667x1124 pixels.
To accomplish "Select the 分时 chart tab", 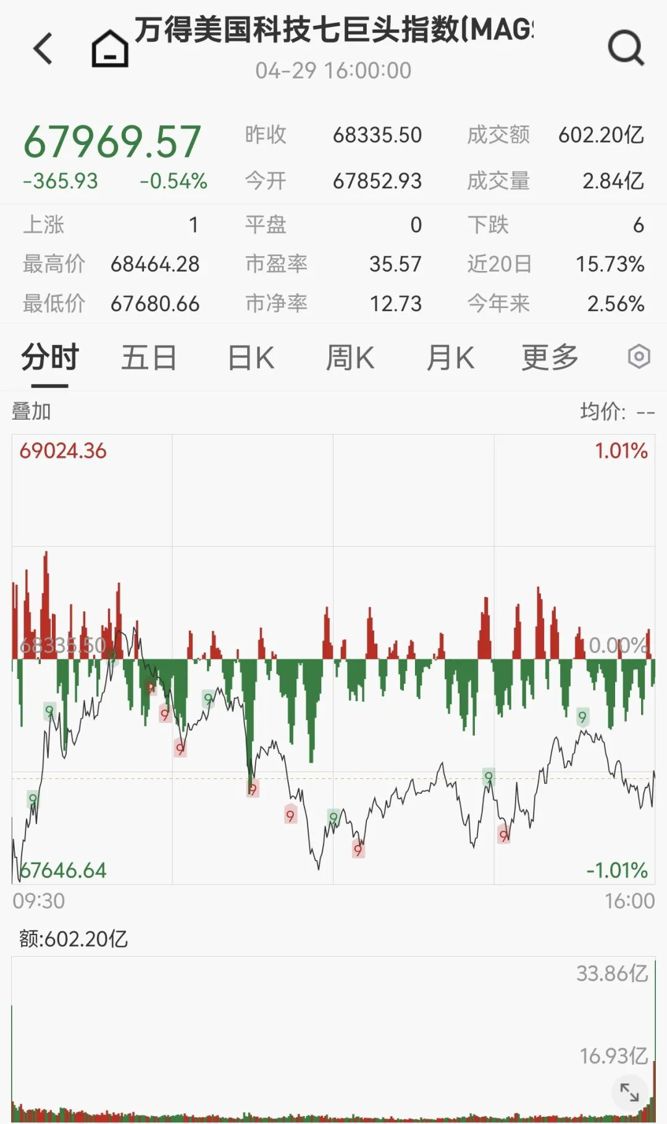I will (x=49, y=357).
